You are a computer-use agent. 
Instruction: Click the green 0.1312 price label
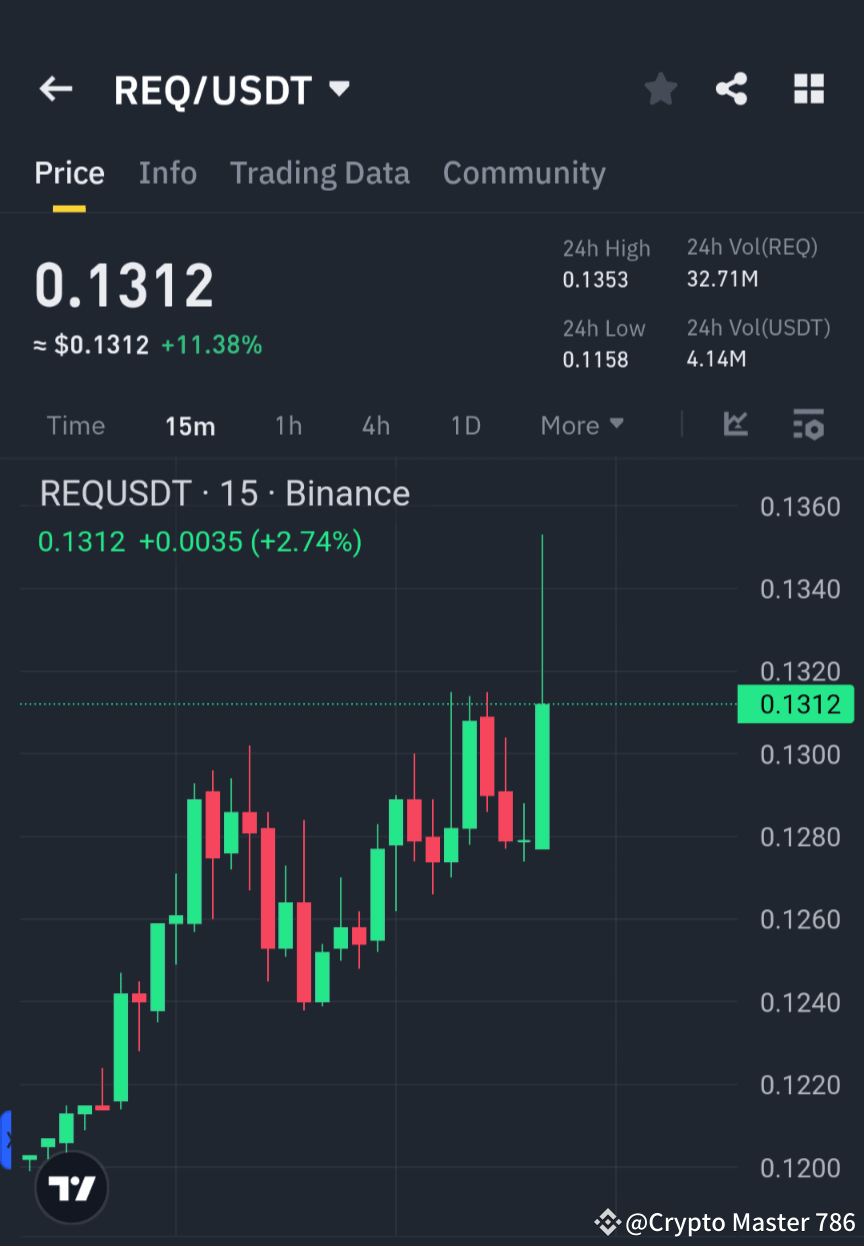795,704
